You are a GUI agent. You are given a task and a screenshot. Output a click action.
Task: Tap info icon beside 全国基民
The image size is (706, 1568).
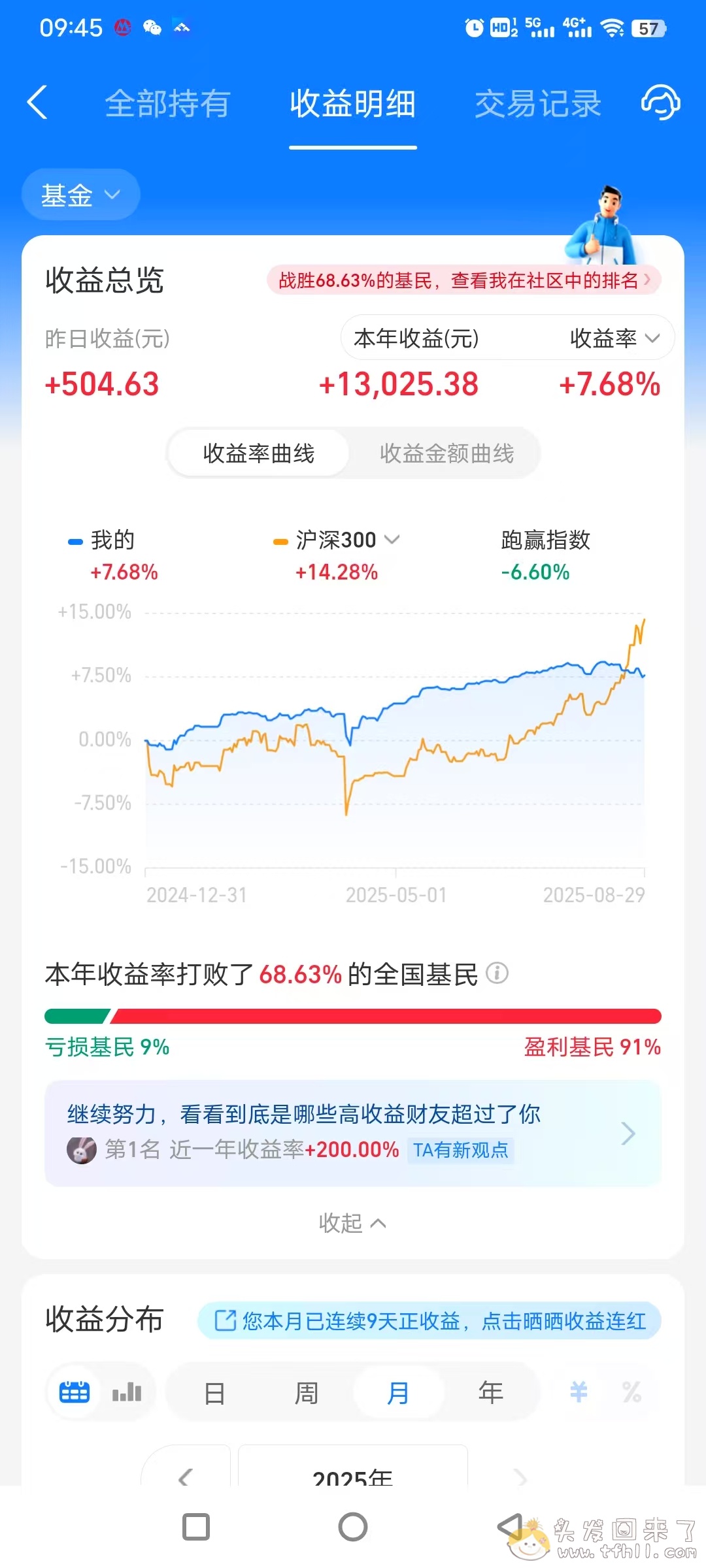[x=497, y=973]
